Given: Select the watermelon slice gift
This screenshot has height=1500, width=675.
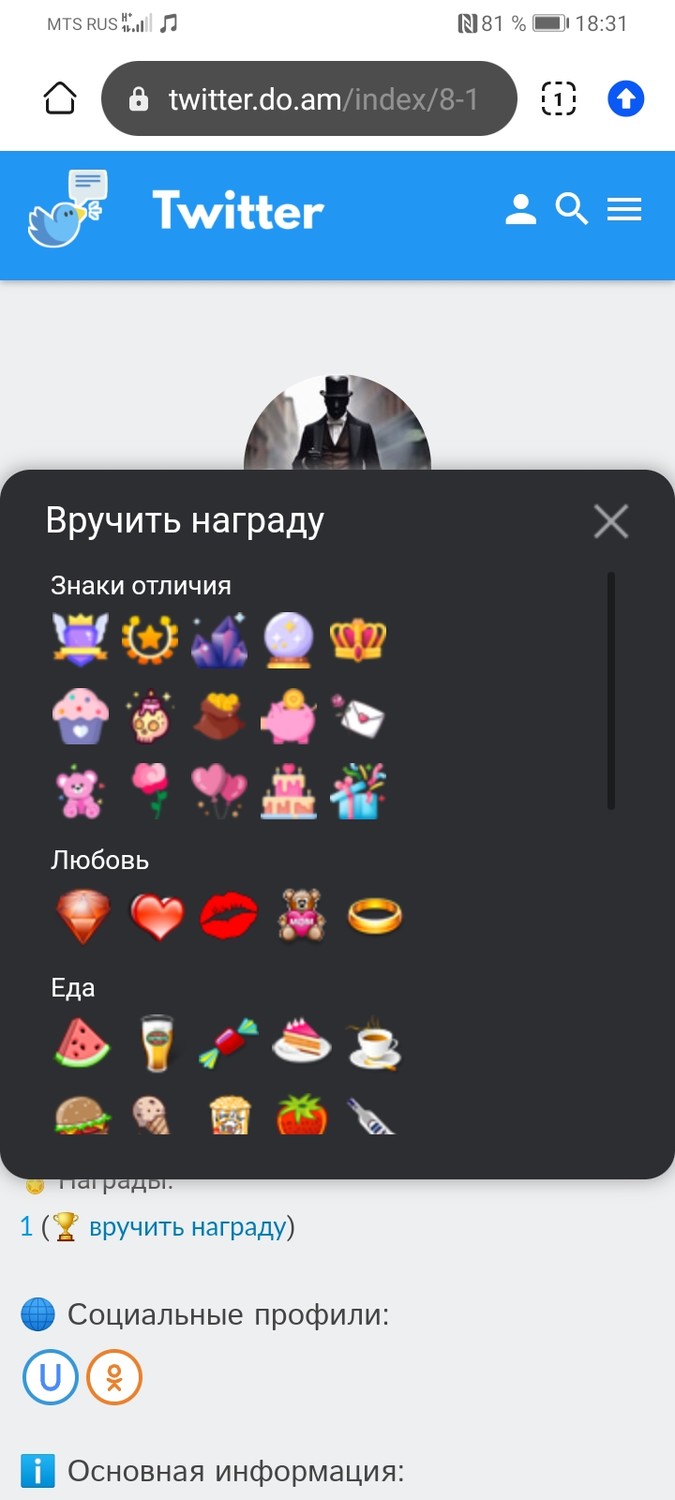Looking at the screenshot, I should pos(81,1043).
